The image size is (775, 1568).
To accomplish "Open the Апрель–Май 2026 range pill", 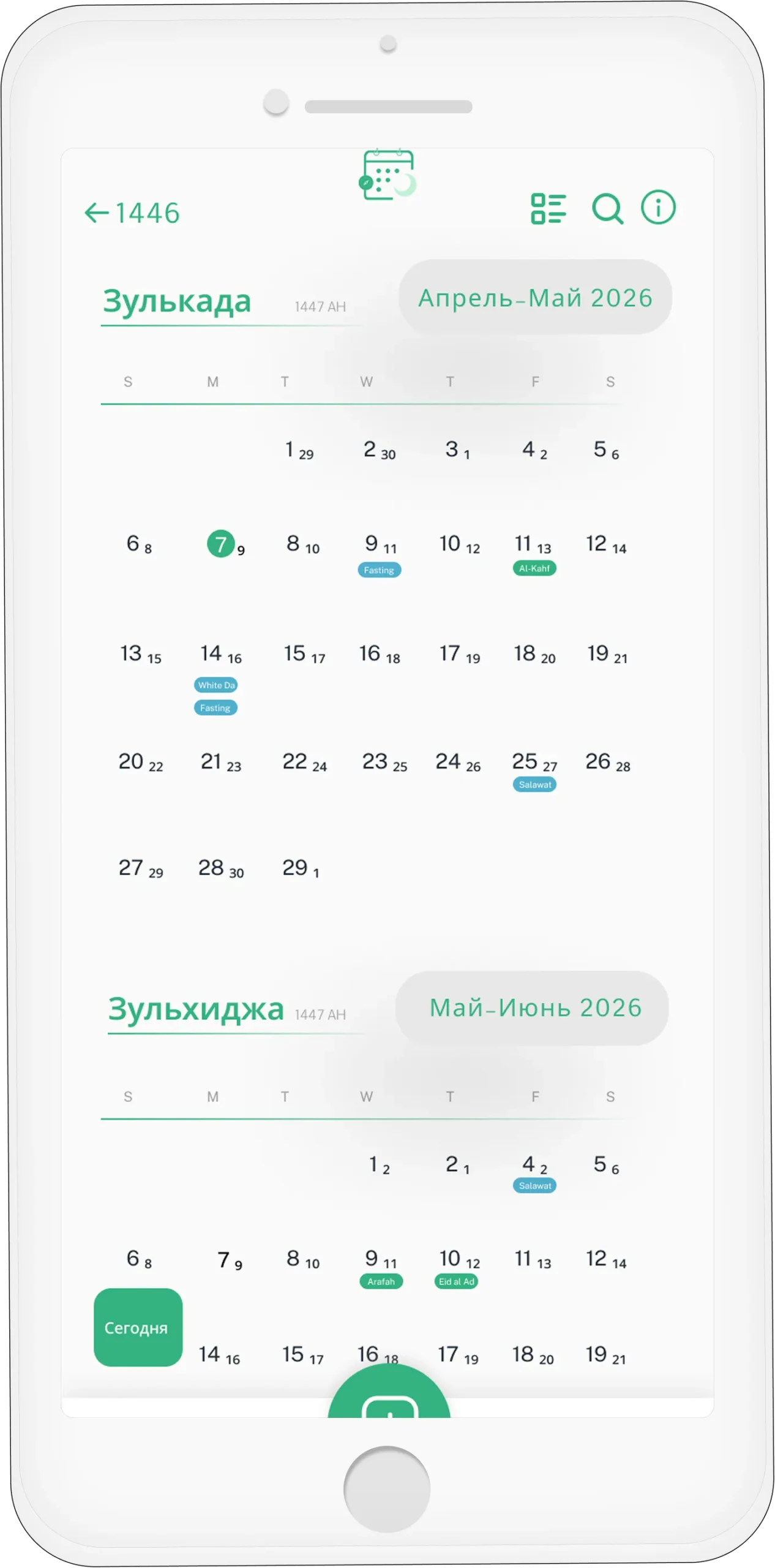I will click(x=534, y=298).
